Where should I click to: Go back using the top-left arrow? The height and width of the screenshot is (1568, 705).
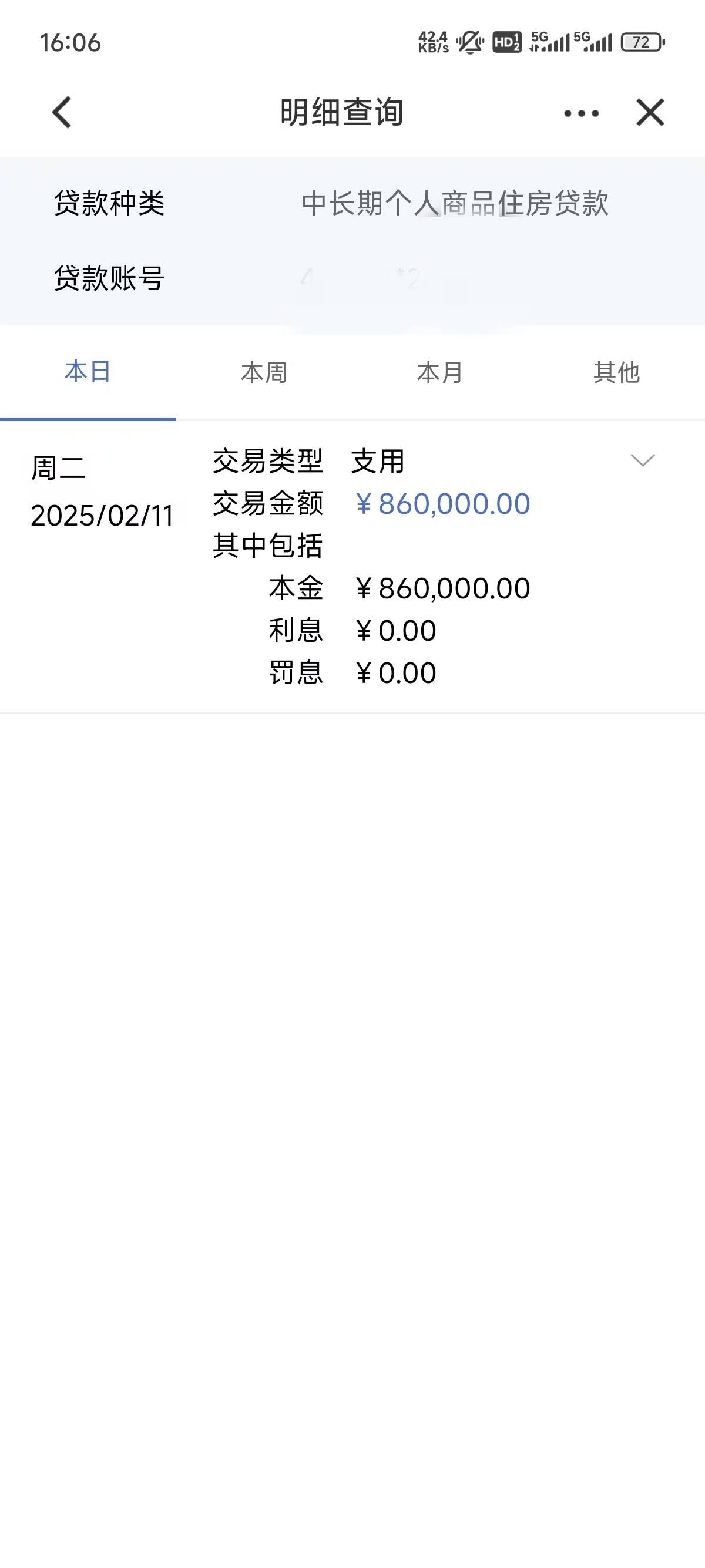pos(62,113)
